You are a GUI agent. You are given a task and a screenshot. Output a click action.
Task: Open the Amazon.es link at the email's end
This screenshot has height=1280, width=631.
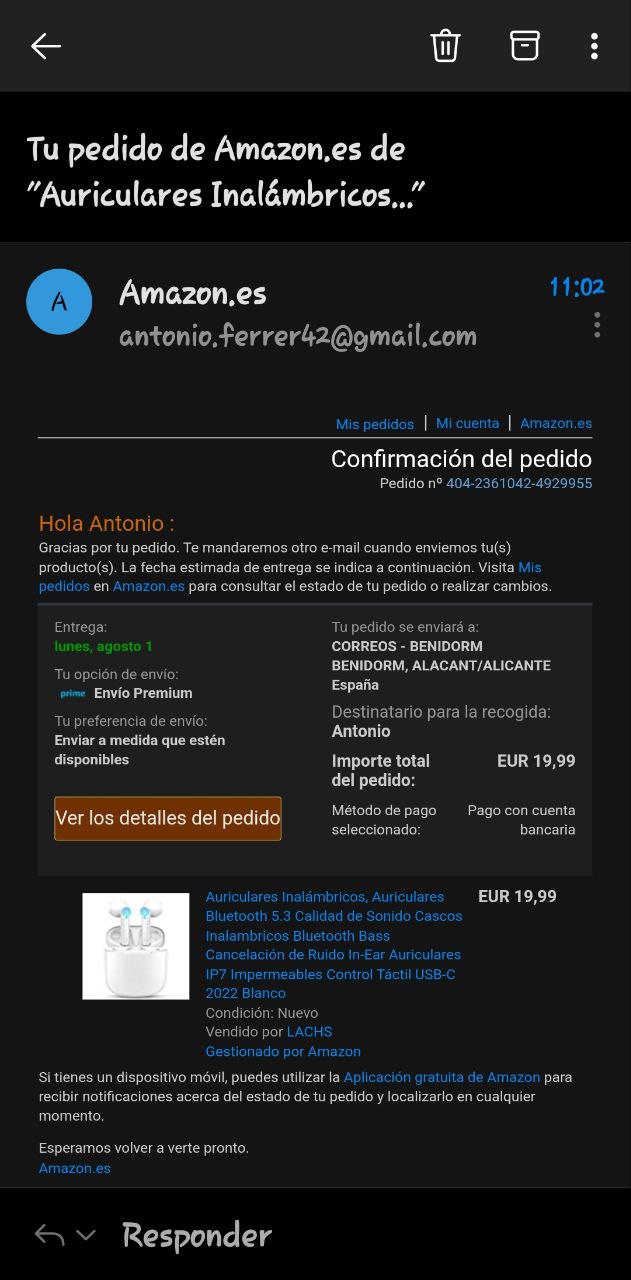[x=75, y=1168]
